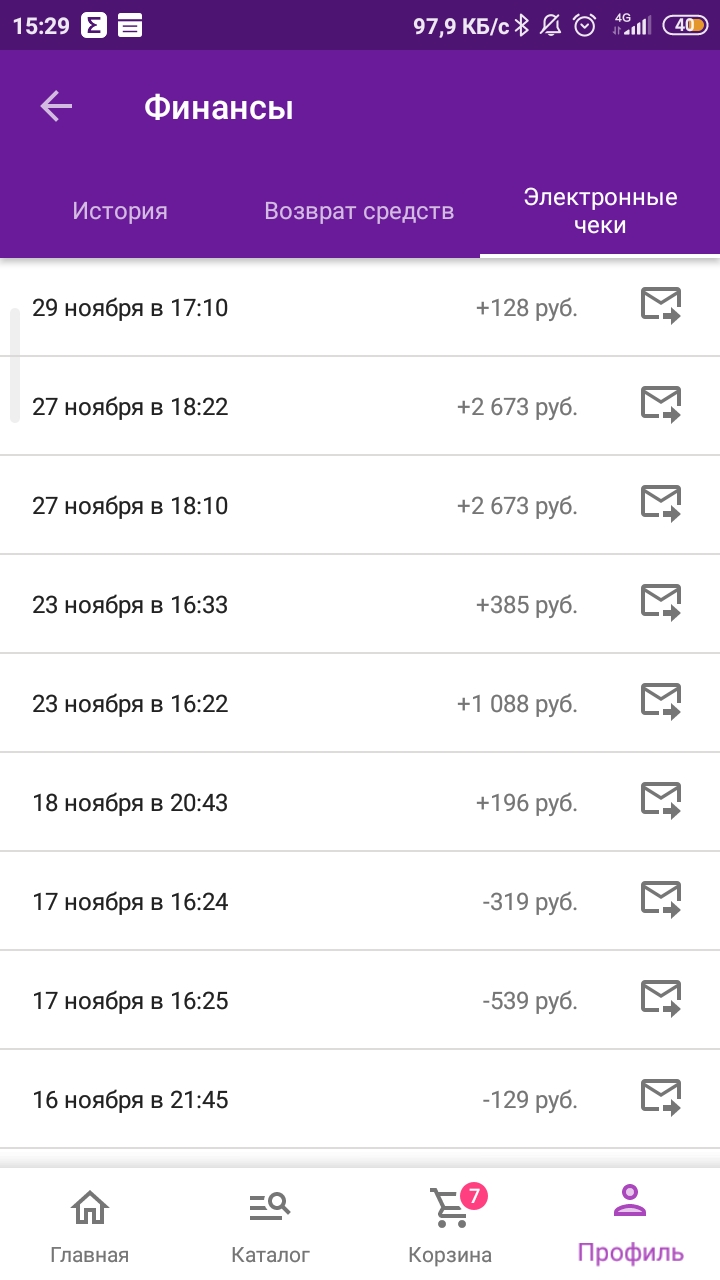Go back from the Финансы screen

pos(56,106)
